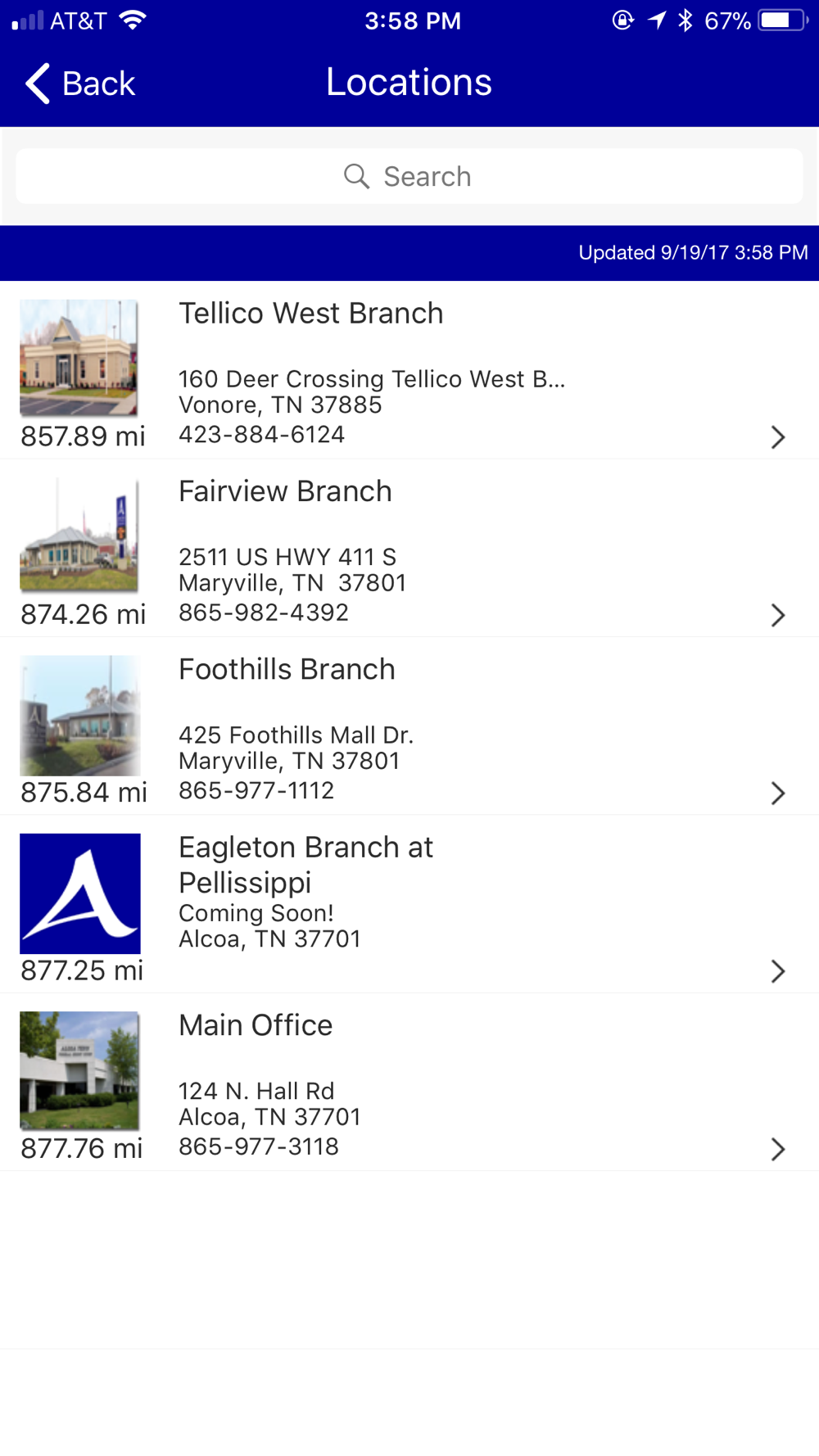Open Tellico West Branch details
The height and width of the screenshot is (1456, 819).
coord(409,371)
